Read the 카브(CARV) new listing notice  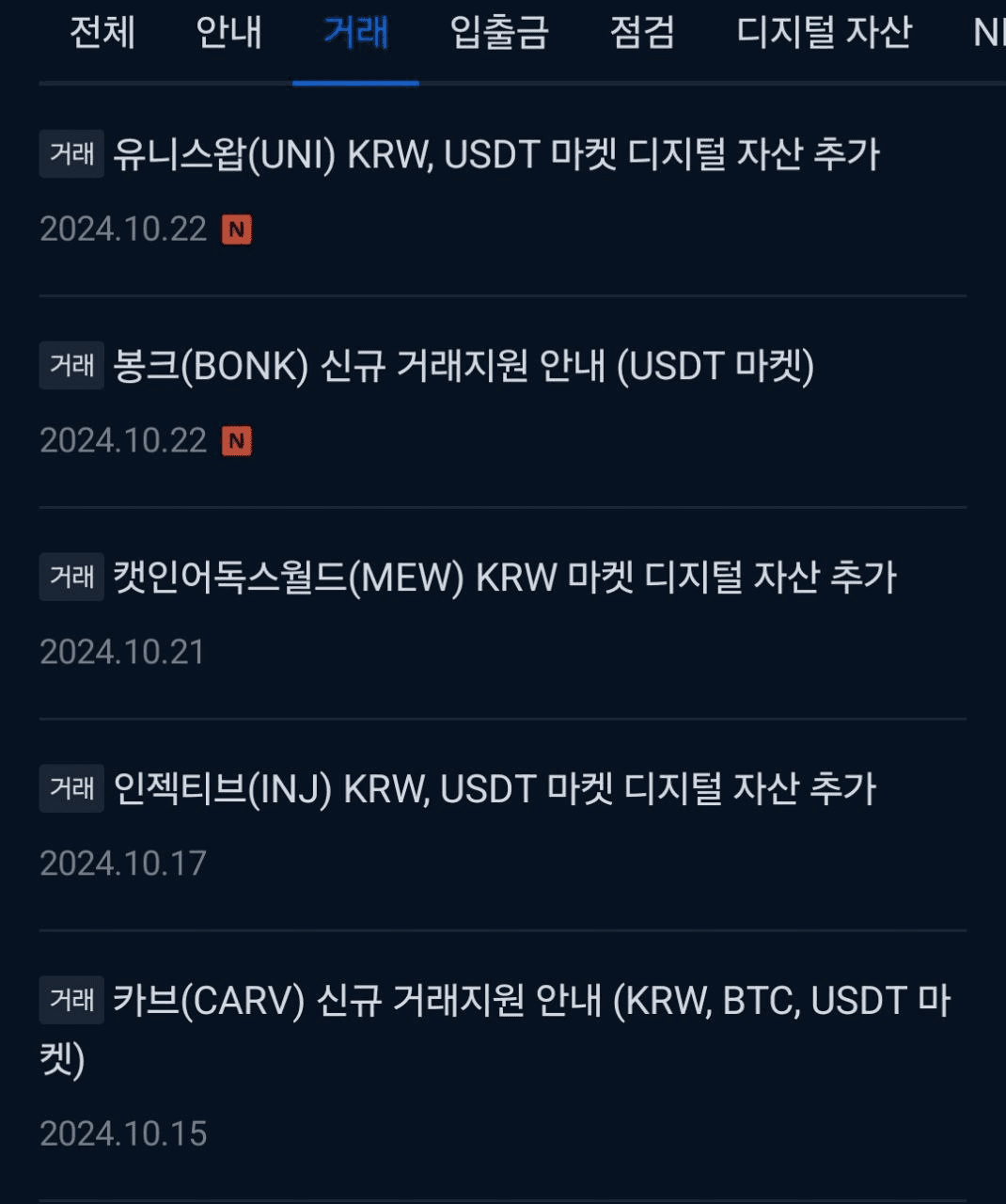click(531, 1001)
